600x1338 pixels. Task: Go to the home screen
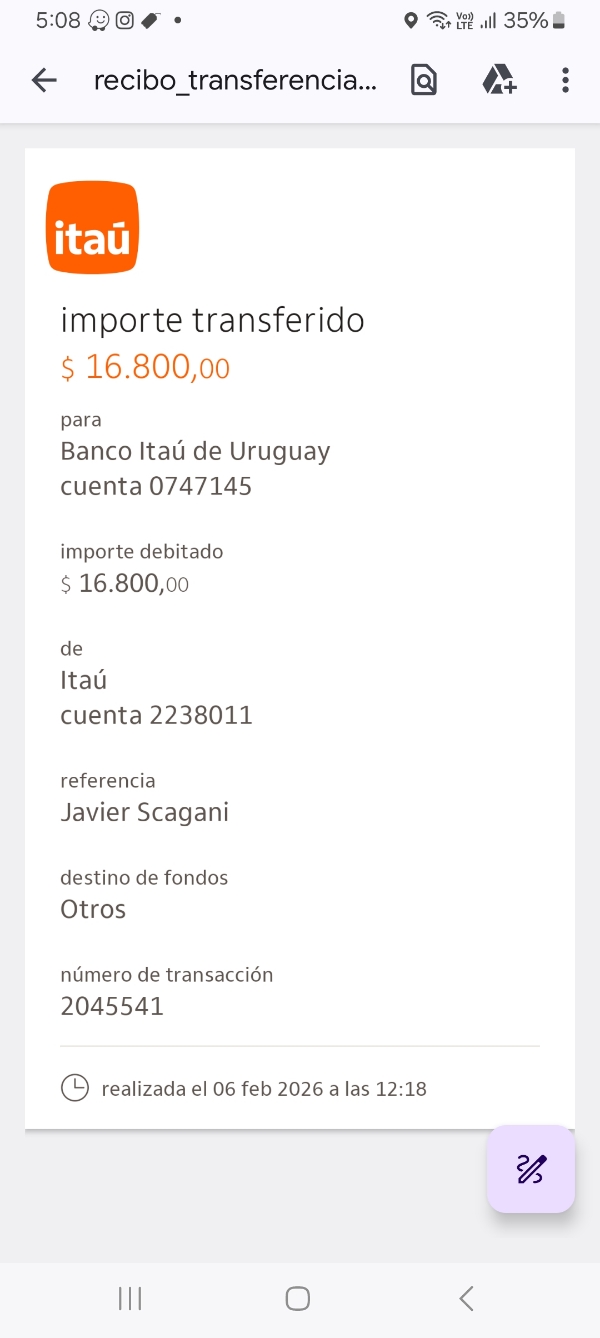tap(298, 1298)
